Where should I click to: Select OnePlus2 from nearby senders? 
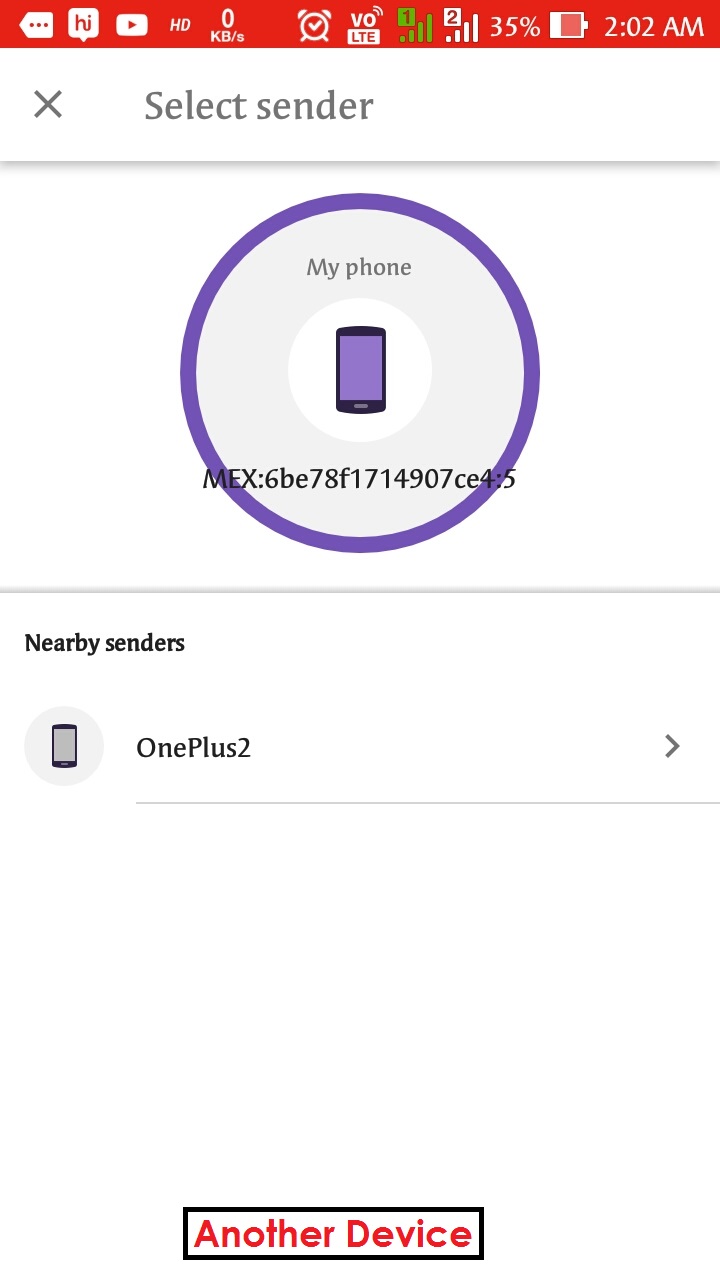coord(360,746)
